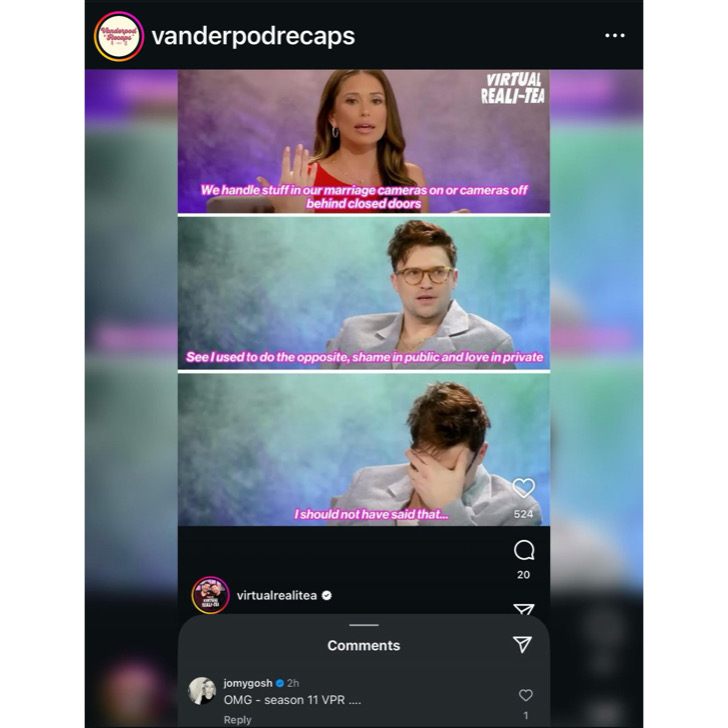Open the three-dot overflow menu
Viewport: 728px width, 728px height.
(x=614, y=36)
